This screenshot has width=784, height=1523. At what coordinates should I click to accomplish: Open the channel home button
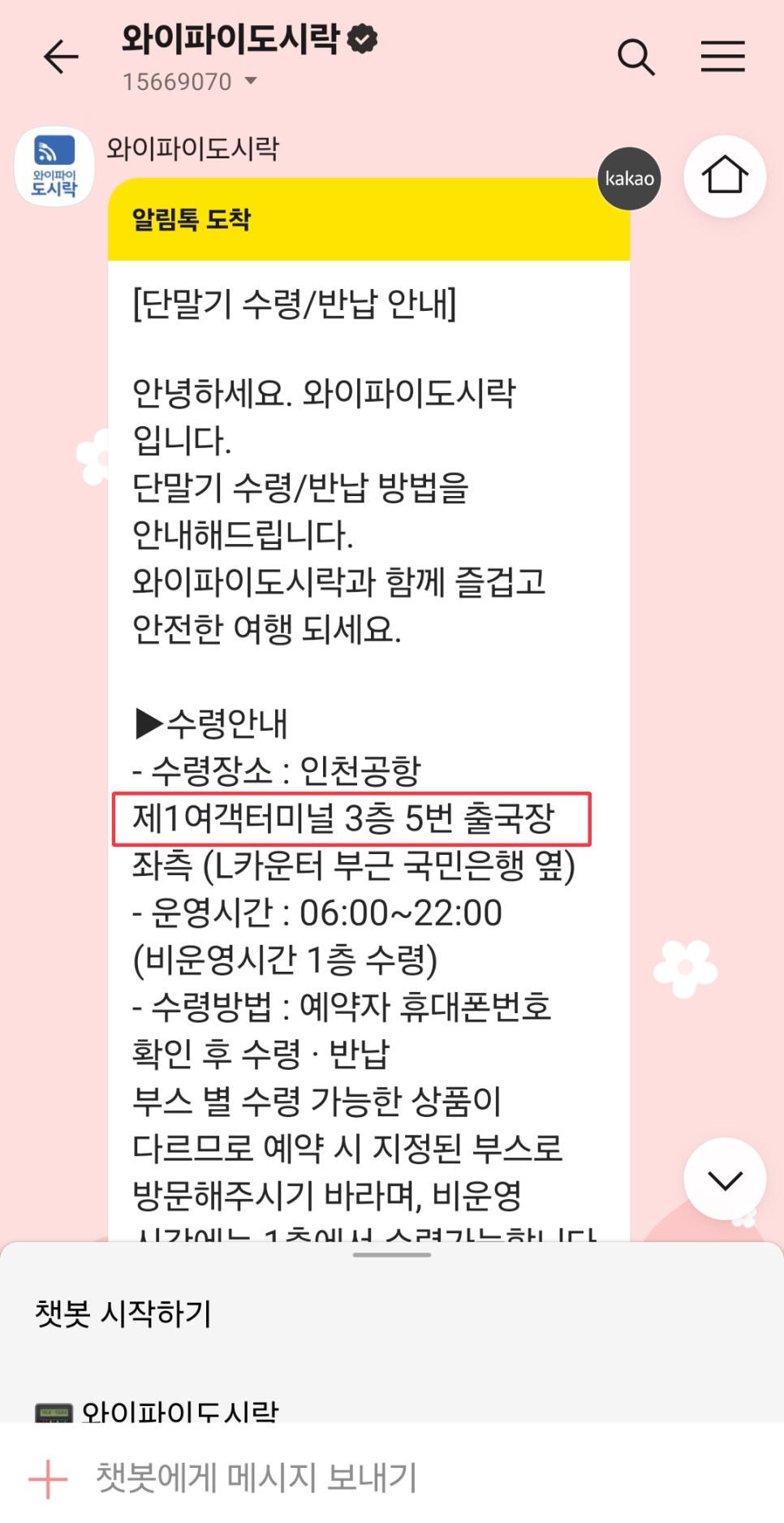click(x=725, y=175)
